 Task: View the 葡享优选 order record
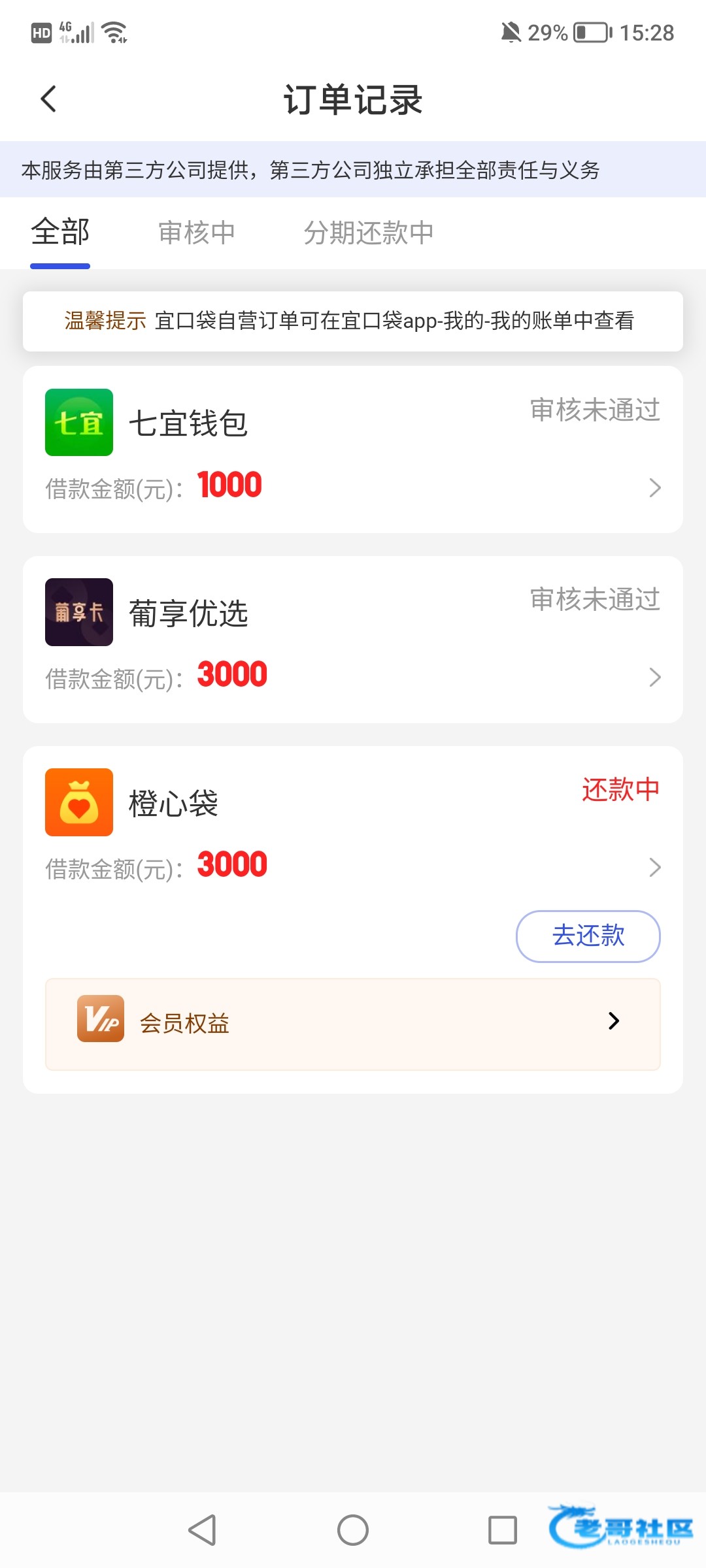(x=353, y=639)
